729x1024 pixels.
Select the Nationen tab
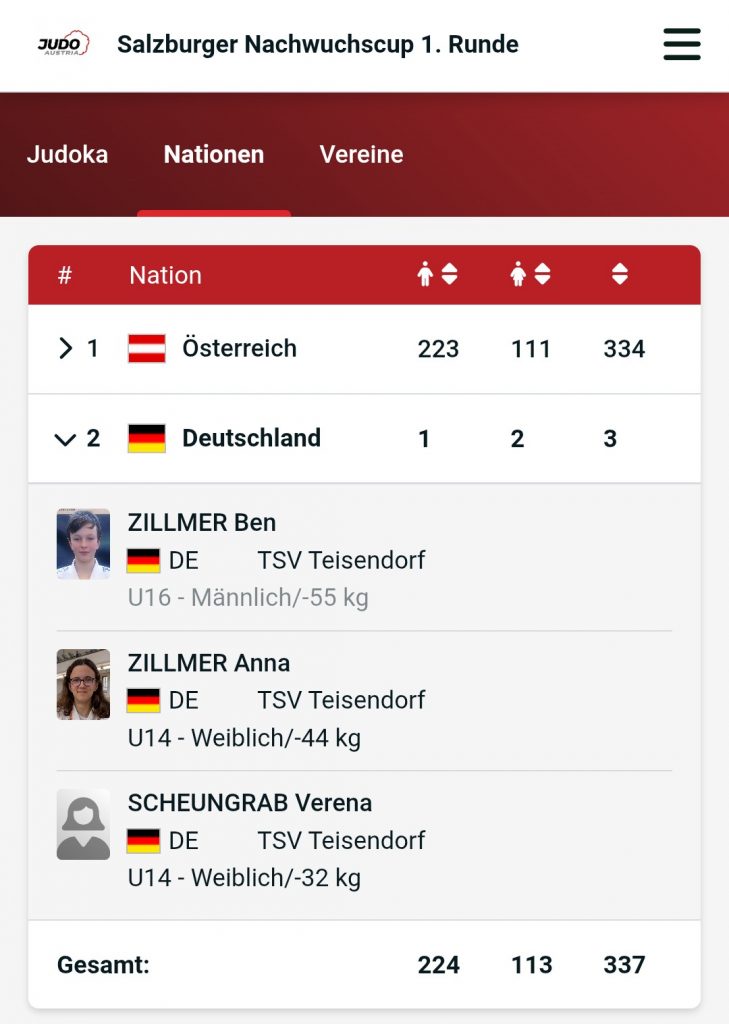[x=214, y=155]
